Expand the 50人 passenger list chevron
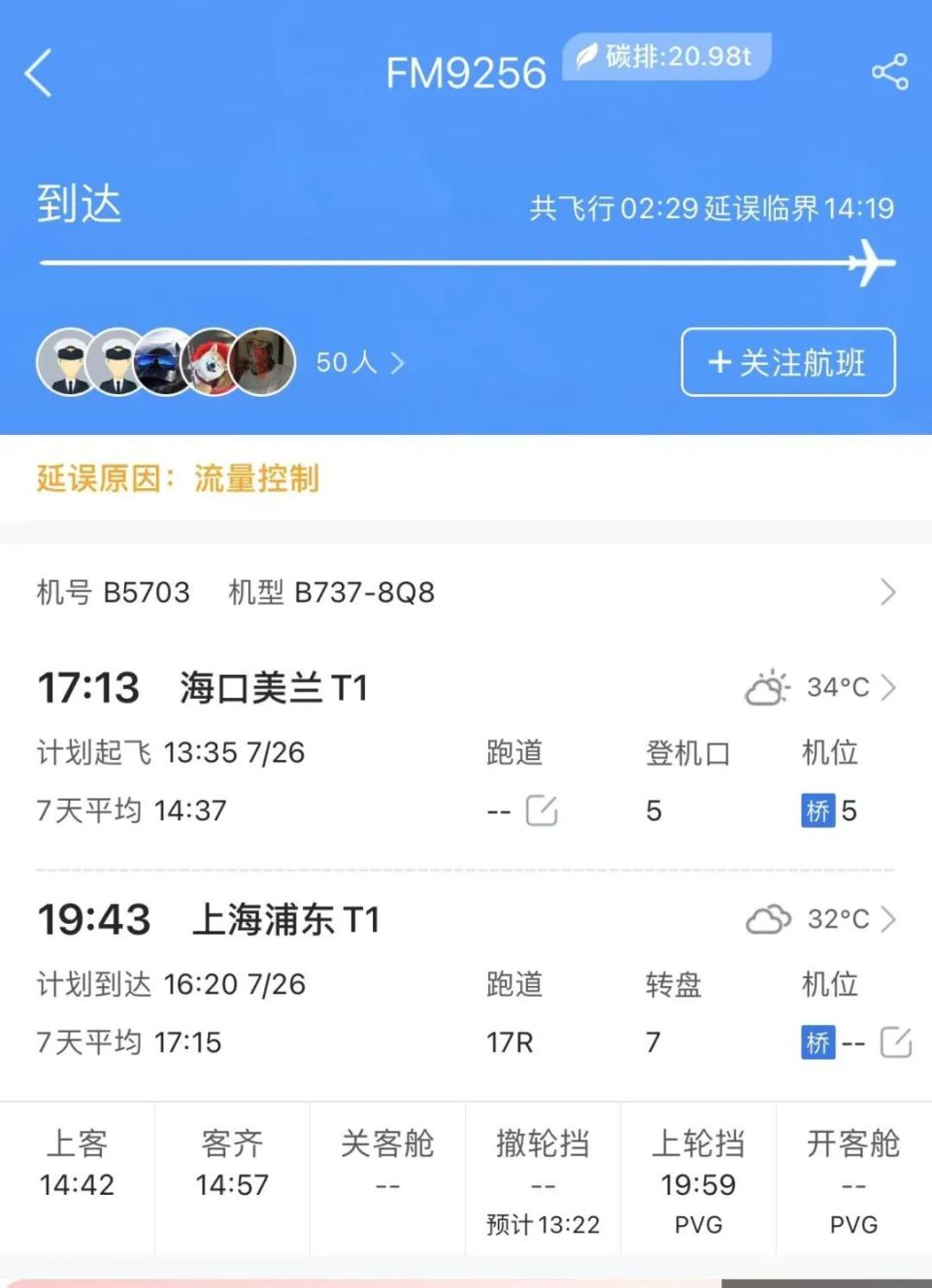 [x=397, y=363]
